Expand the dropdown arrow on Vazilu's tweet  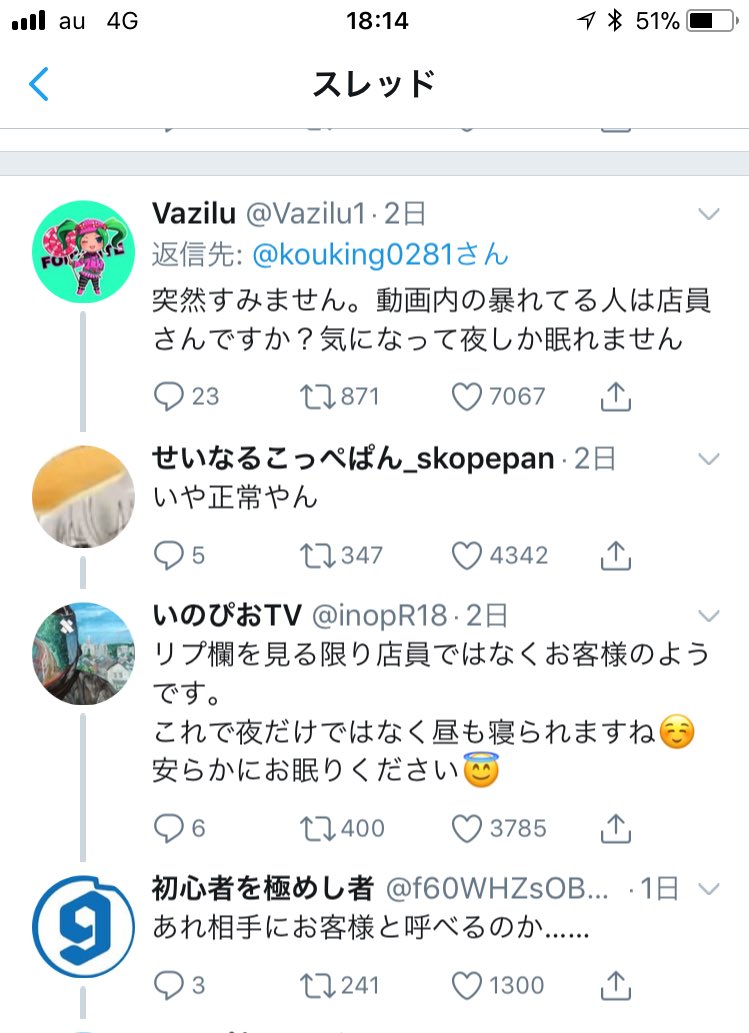pyautogui.click(x=708, y=214)
